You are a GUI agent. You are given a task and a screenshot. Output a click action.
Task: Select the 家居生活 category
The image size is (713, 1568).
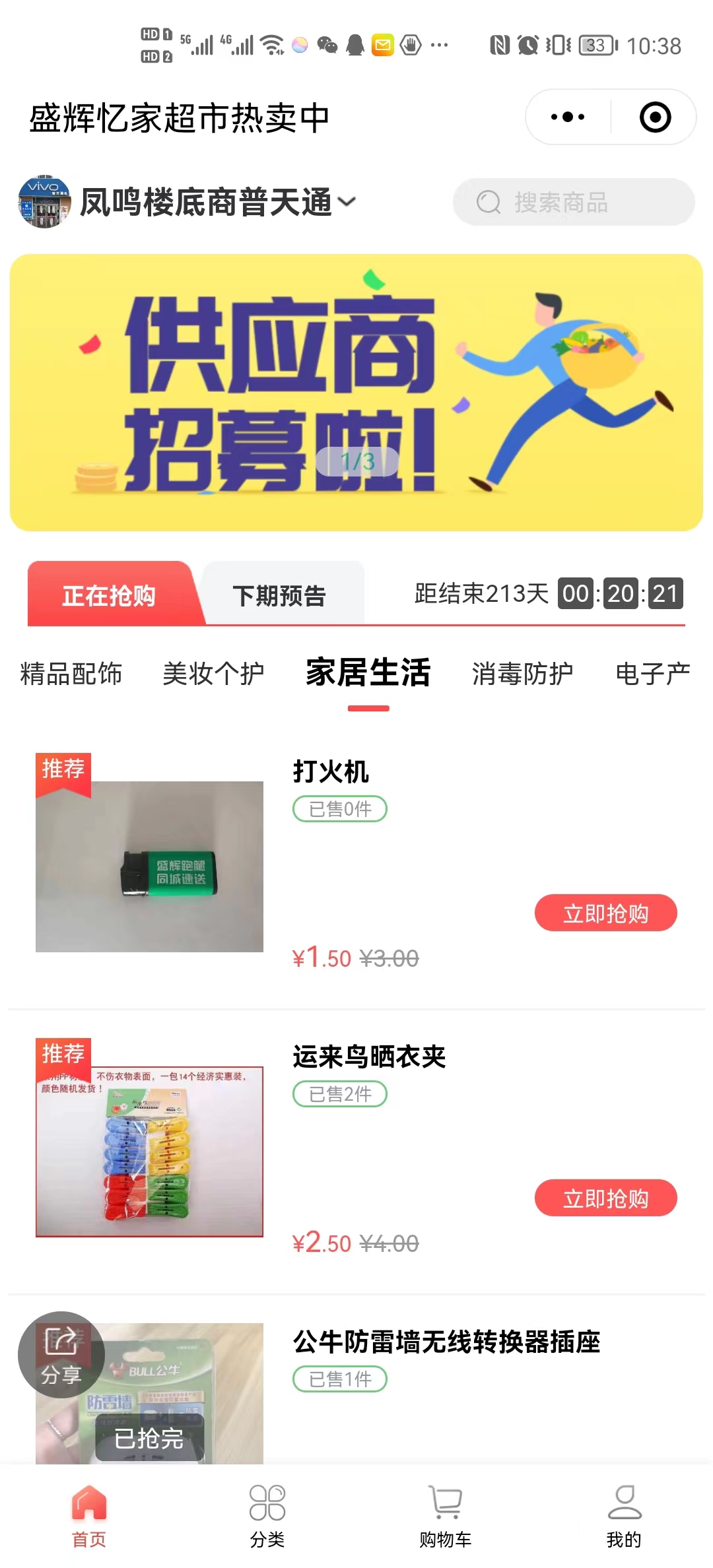click(x=368, y=674)
